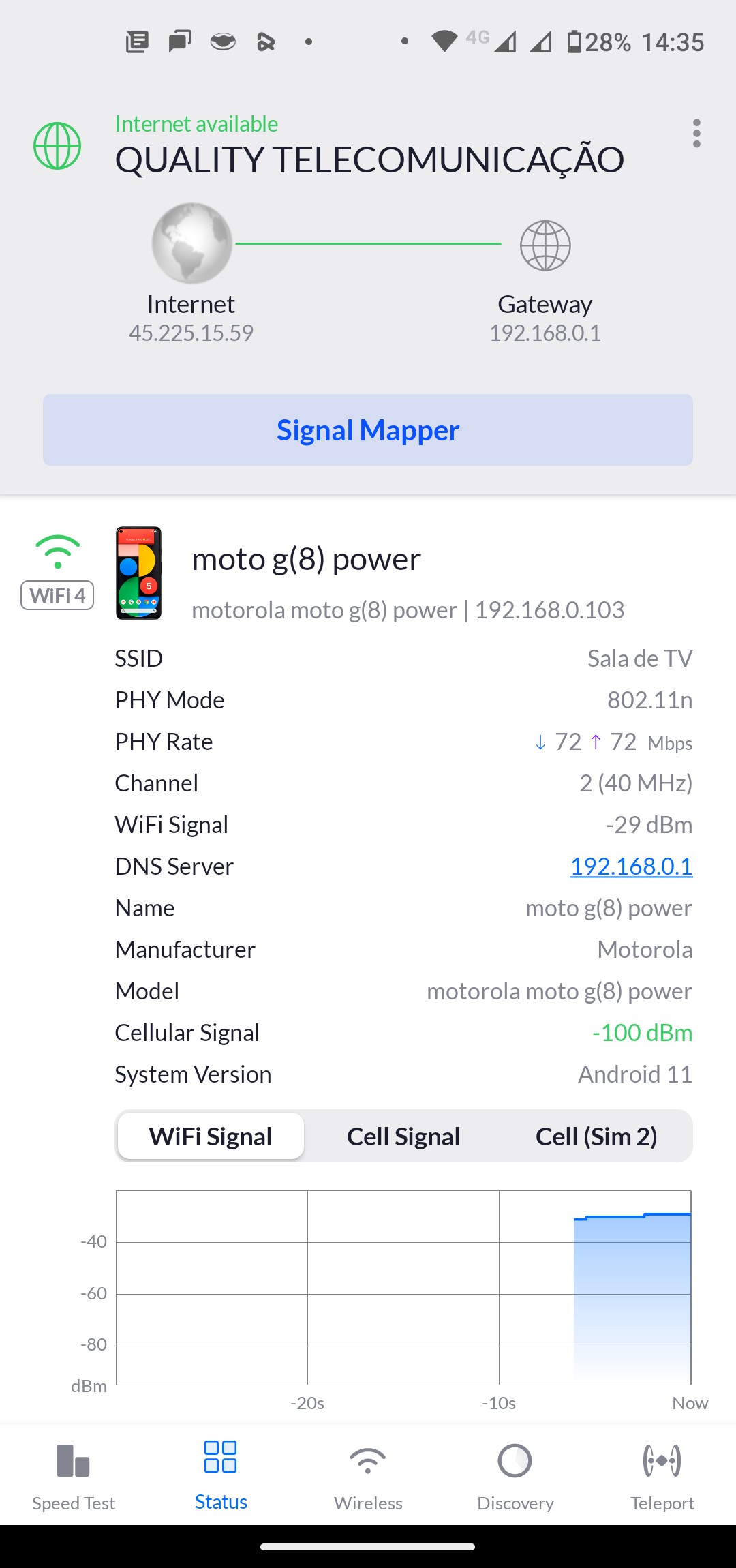Show the Cell (Sim 2) graph

tap(596, 1136)
